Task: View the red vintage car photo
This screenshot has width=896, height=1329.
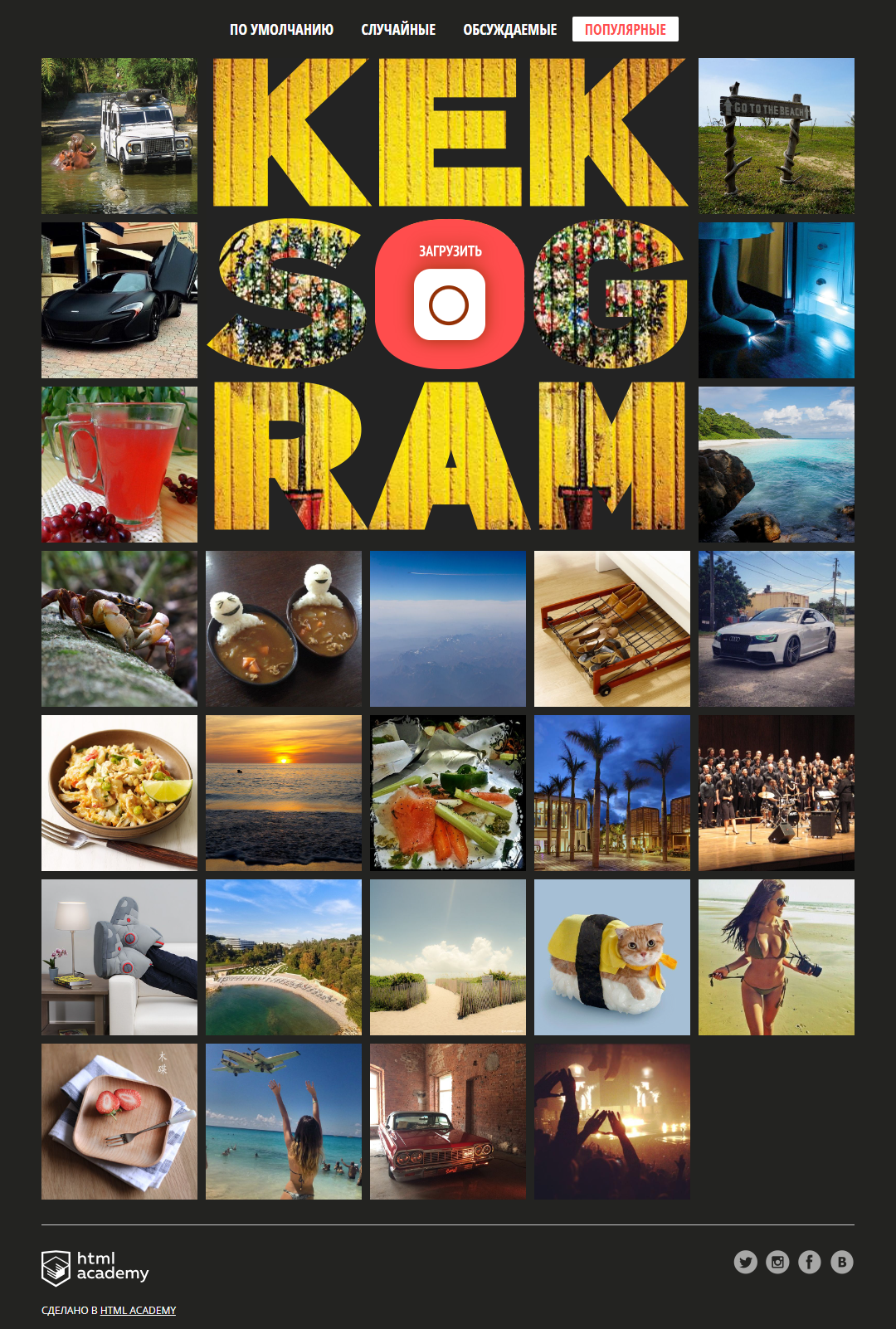Action: tap(447, 1122)
